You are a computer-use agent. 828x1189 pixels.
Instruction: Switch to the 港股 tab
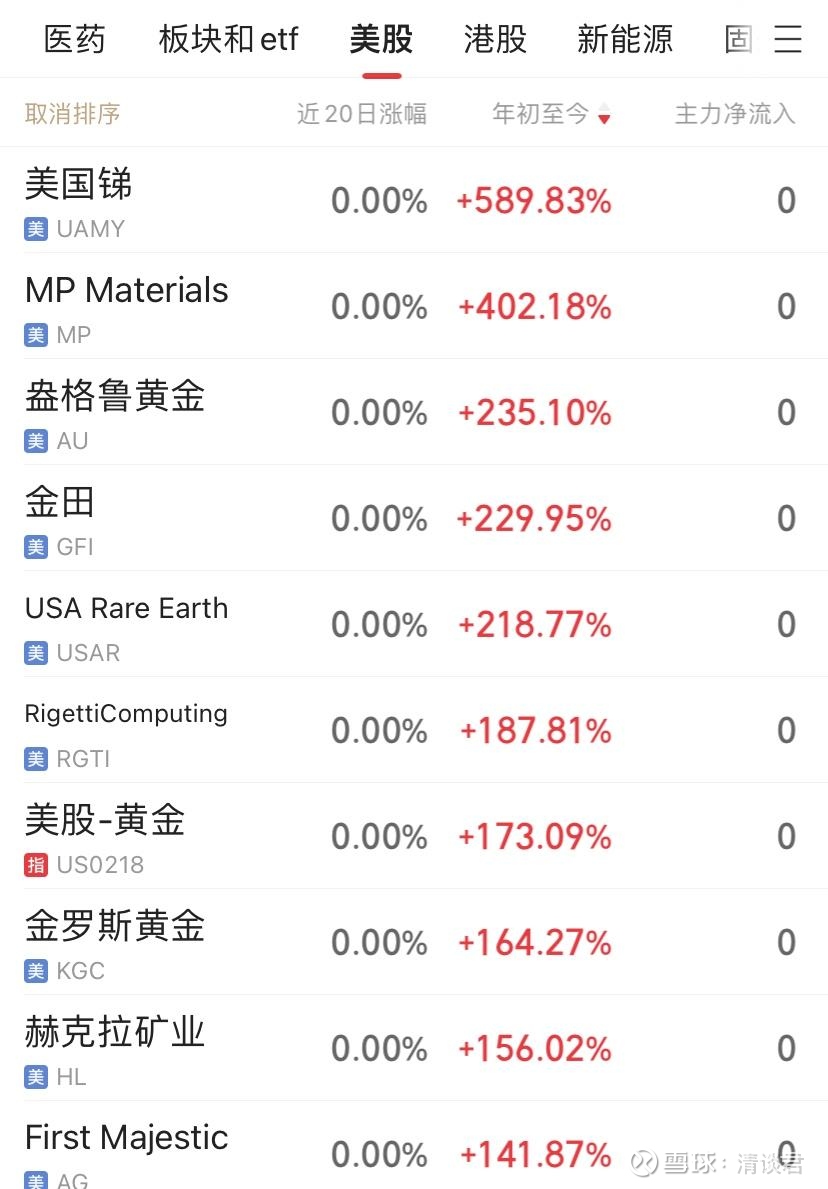click(x=495, y=40)
